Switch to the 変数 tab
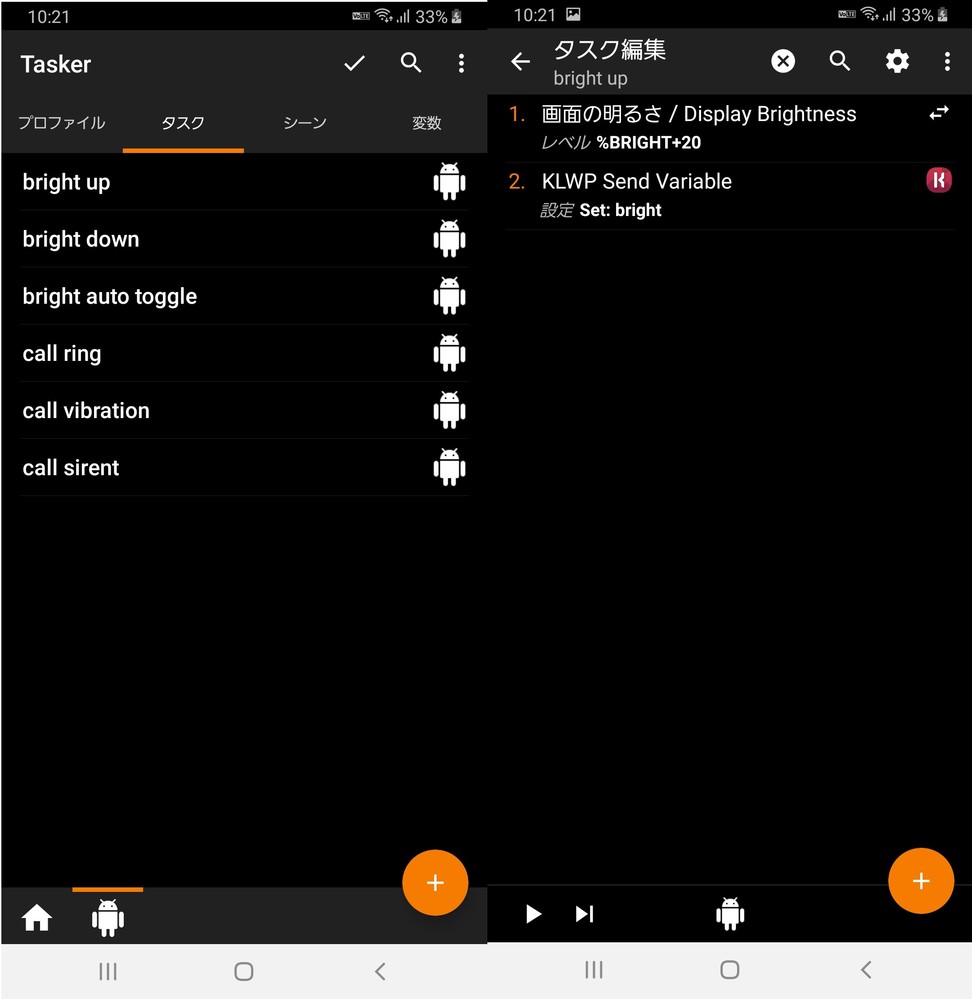The height and width of the screenshot is (999, 972). (427, 123)
